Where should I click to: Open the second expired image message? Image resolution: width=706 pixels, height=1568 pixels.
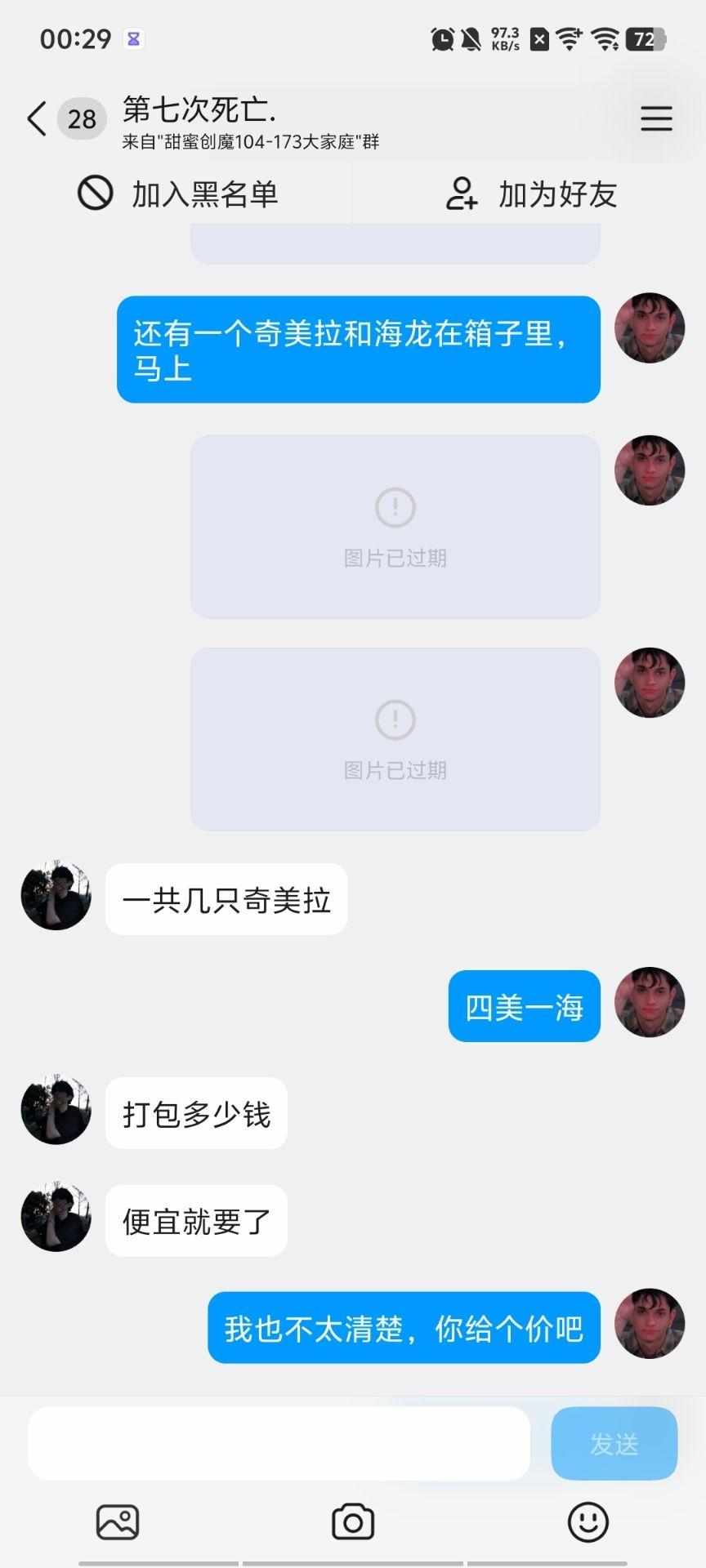tap(395, 739)
